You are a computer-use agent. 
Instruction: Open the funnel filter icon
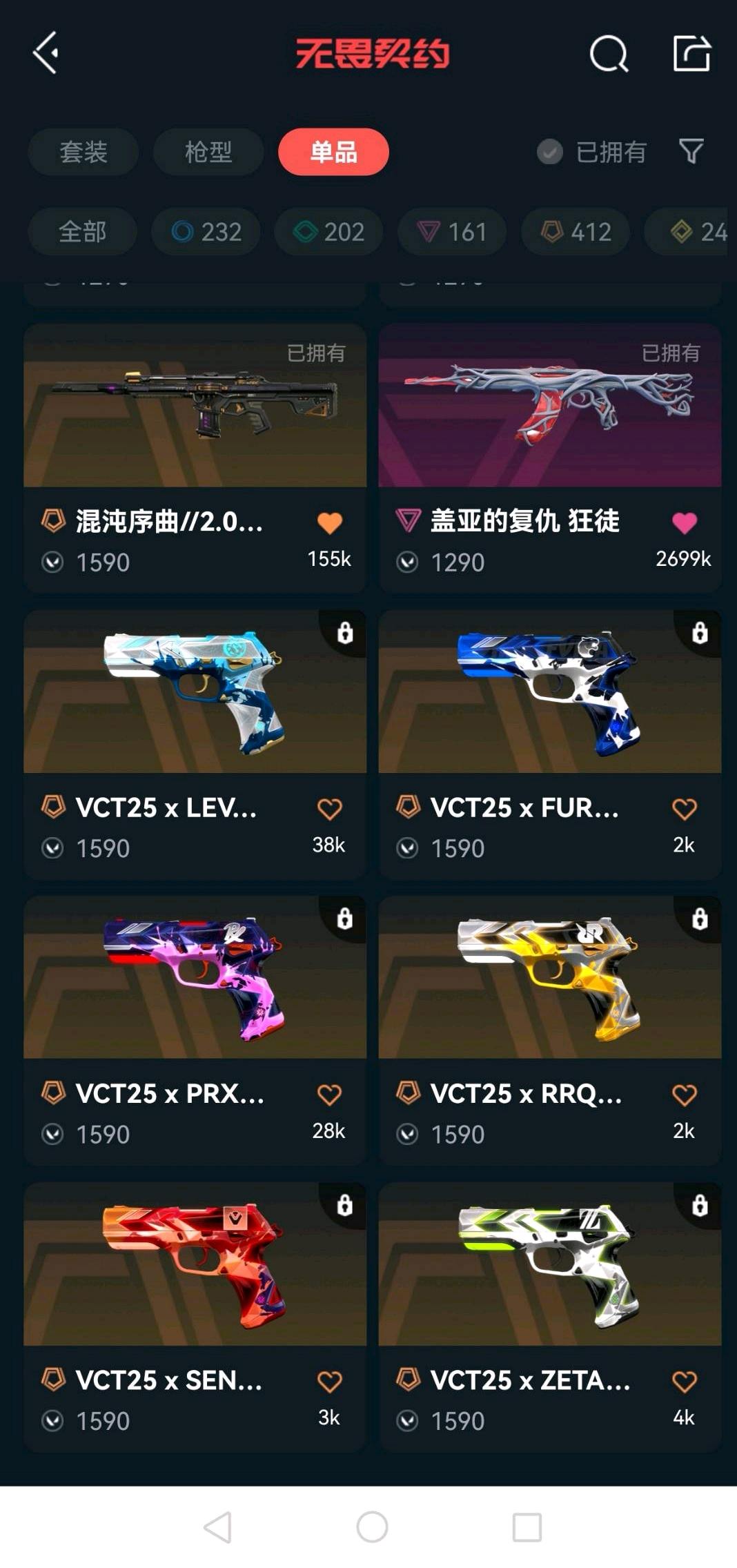click(691, 151)
